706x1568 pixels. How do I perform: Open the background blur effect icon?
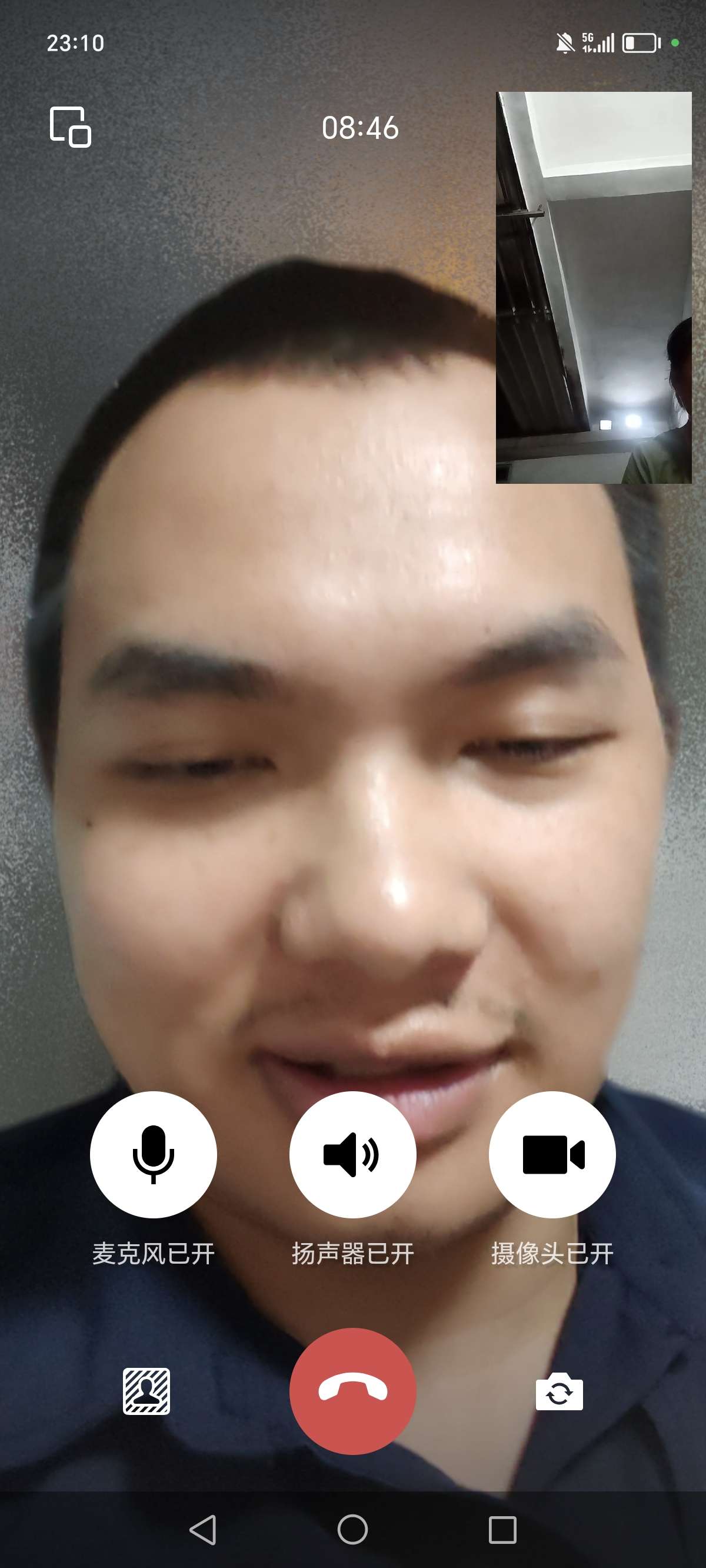tap(146, 1391)
